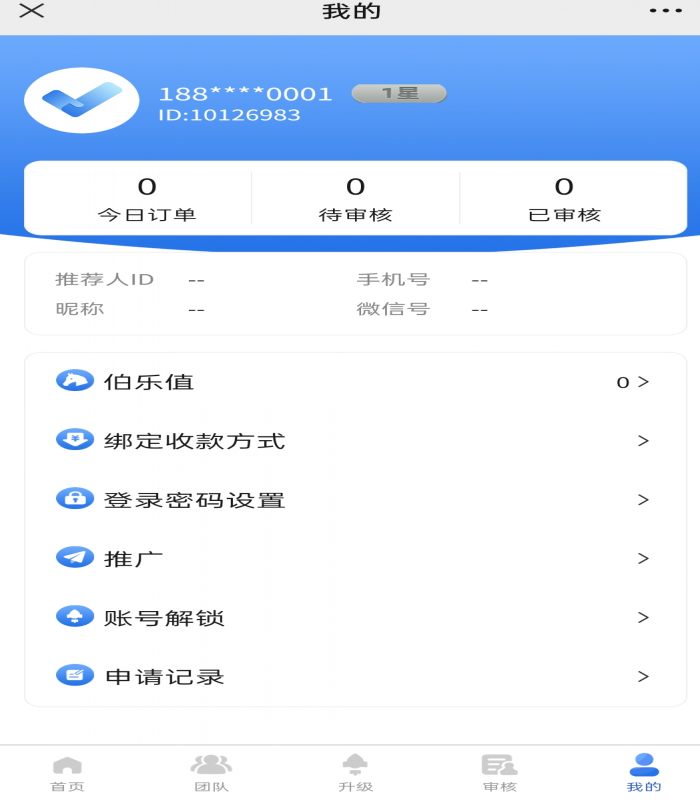700x800 pixels.
Task: Open 绑定收款方式 setting
Action: pyautogui.click(x=355, y=441)
